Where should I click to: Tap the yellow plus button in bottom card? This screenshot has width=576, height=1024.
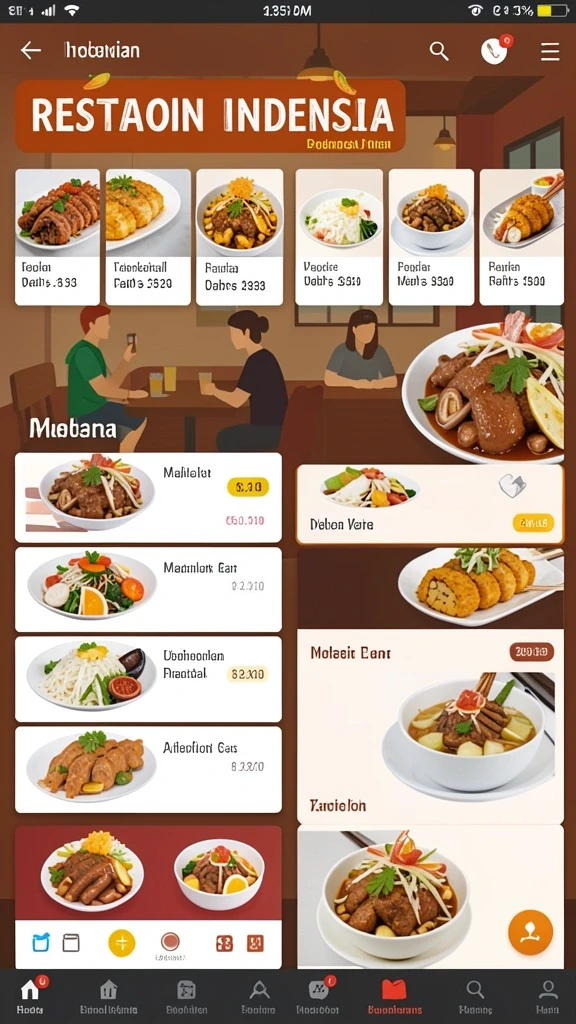point(121,943)
